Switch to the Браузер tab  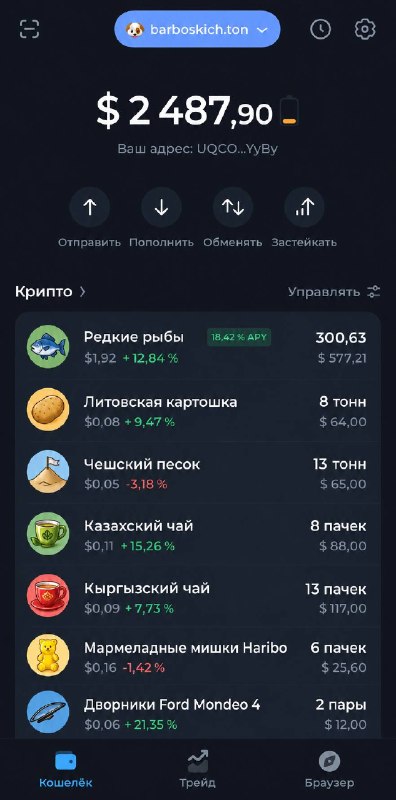click(330, 768)
